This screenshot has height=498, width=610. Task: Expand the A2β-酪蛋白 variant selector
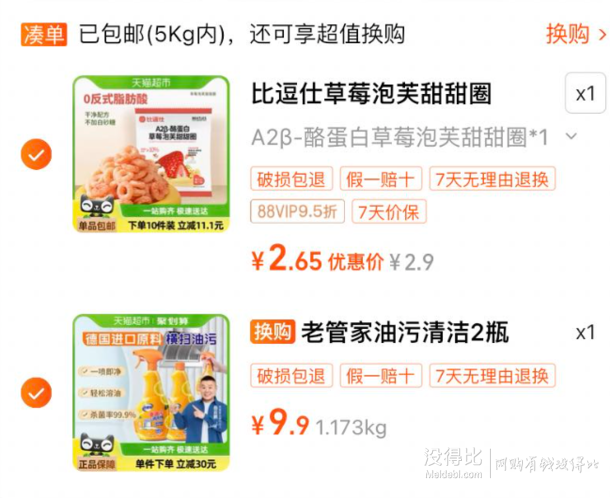571,136
